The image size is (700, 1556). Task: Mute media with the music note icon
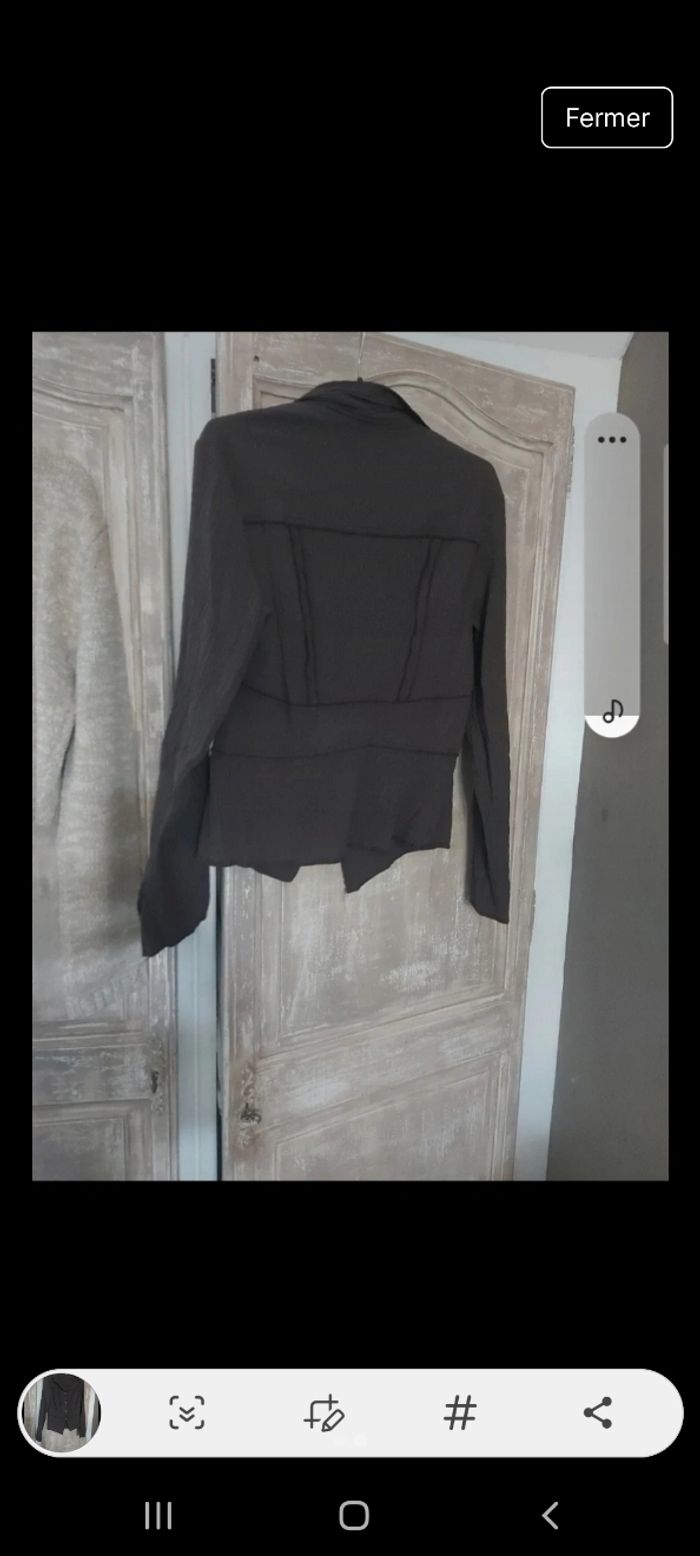pyautogui.click(x=612, y=712)
